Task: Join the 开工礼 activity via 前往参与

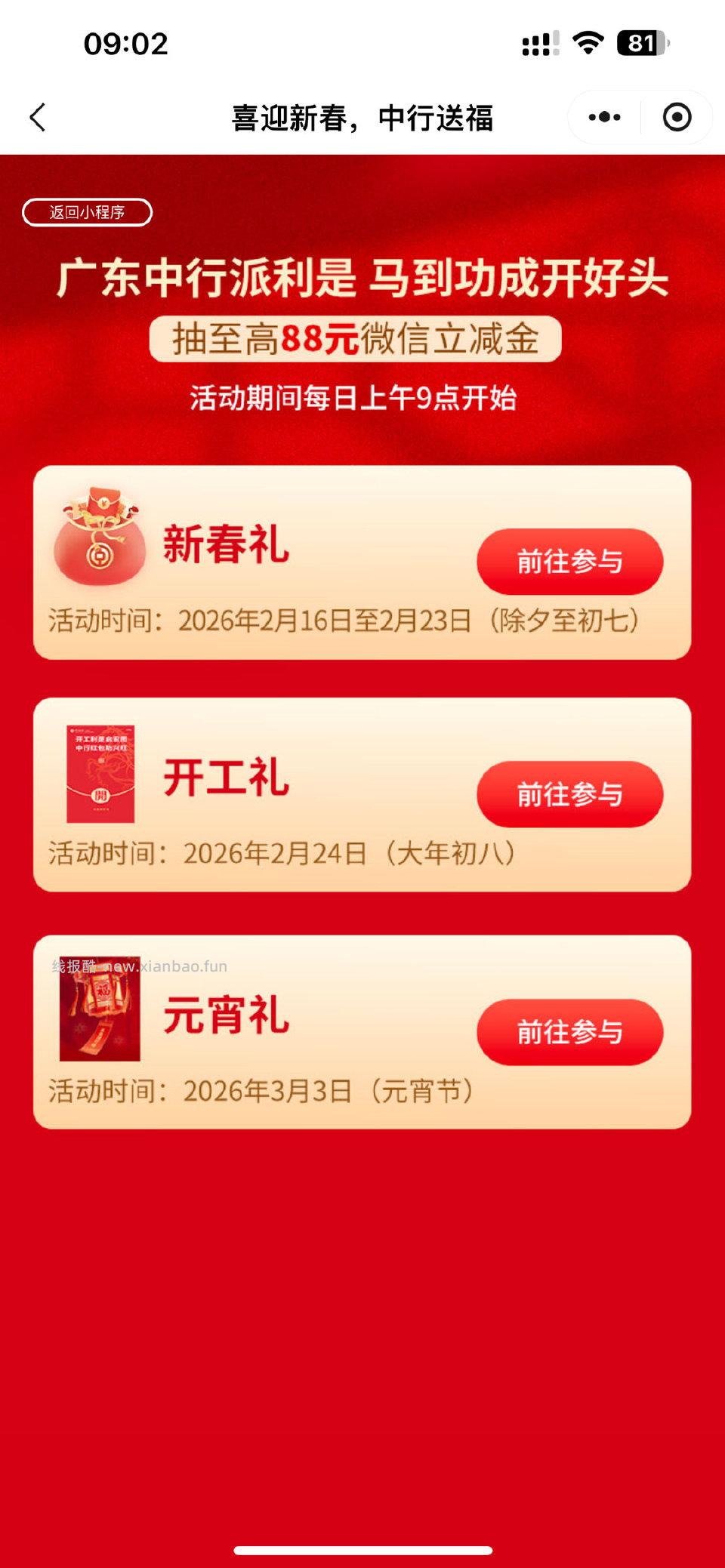Action: click(569, 793)
